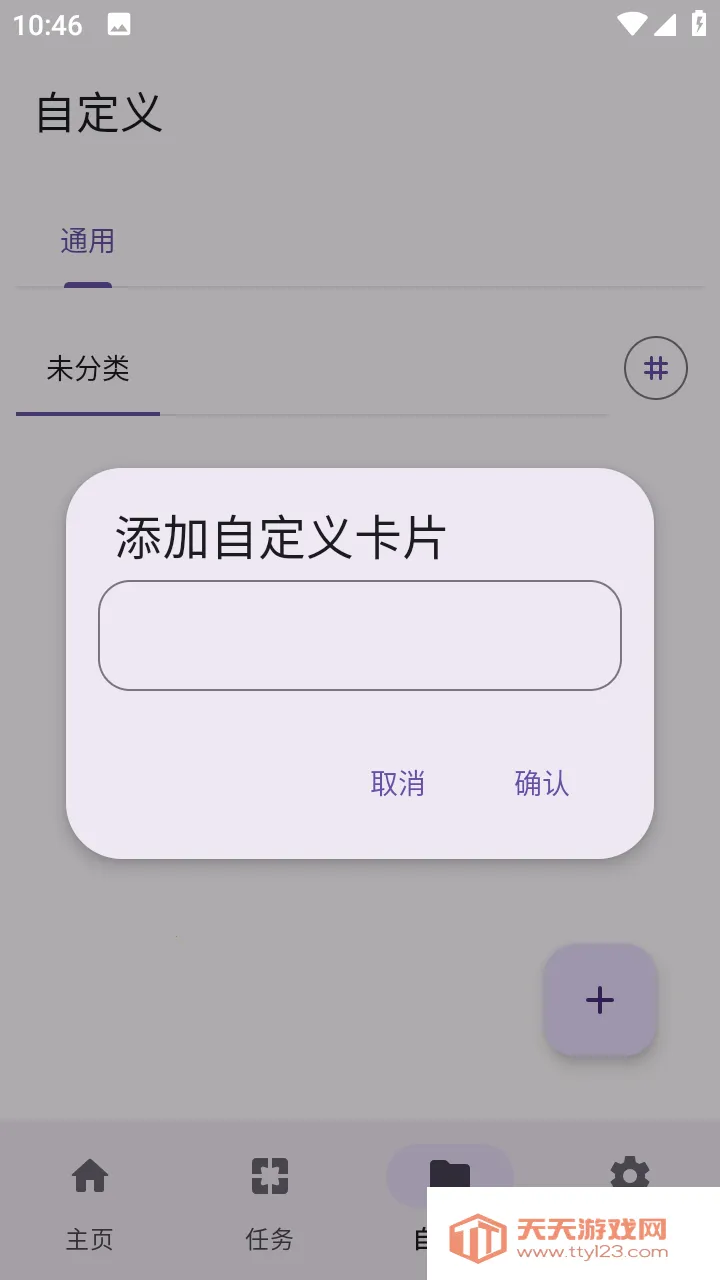Tap the + floating action button
Screen dimensions: 720x1280
click(599, 1000)
